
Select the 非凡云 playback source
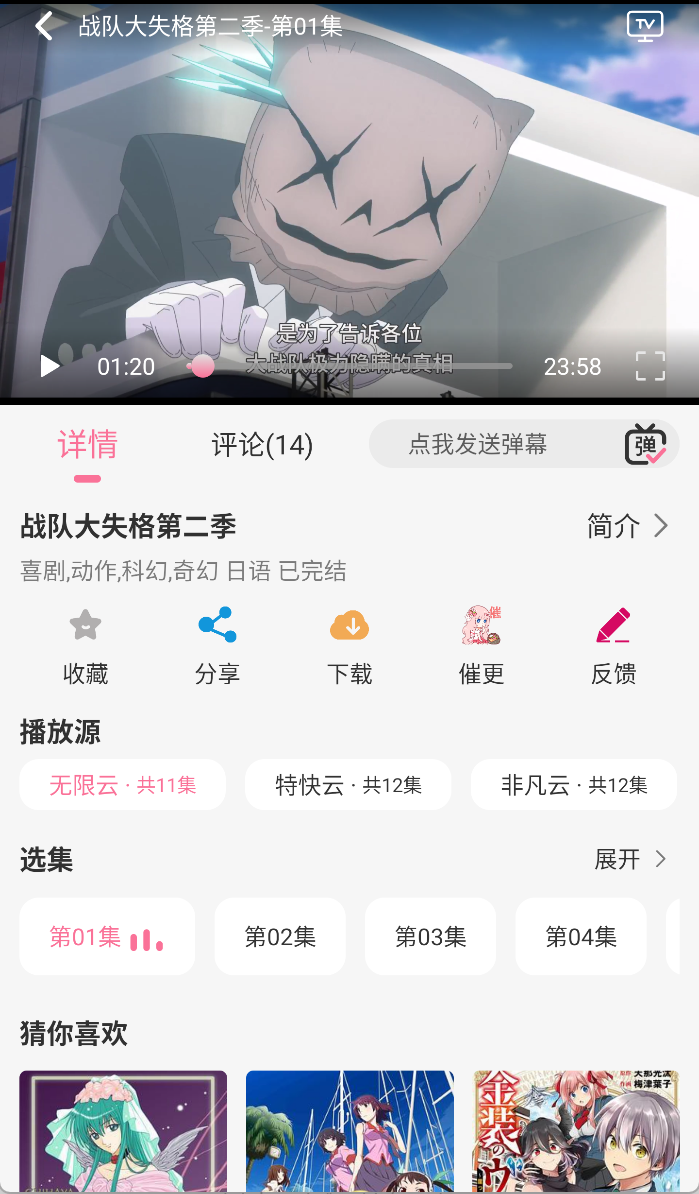573,785
